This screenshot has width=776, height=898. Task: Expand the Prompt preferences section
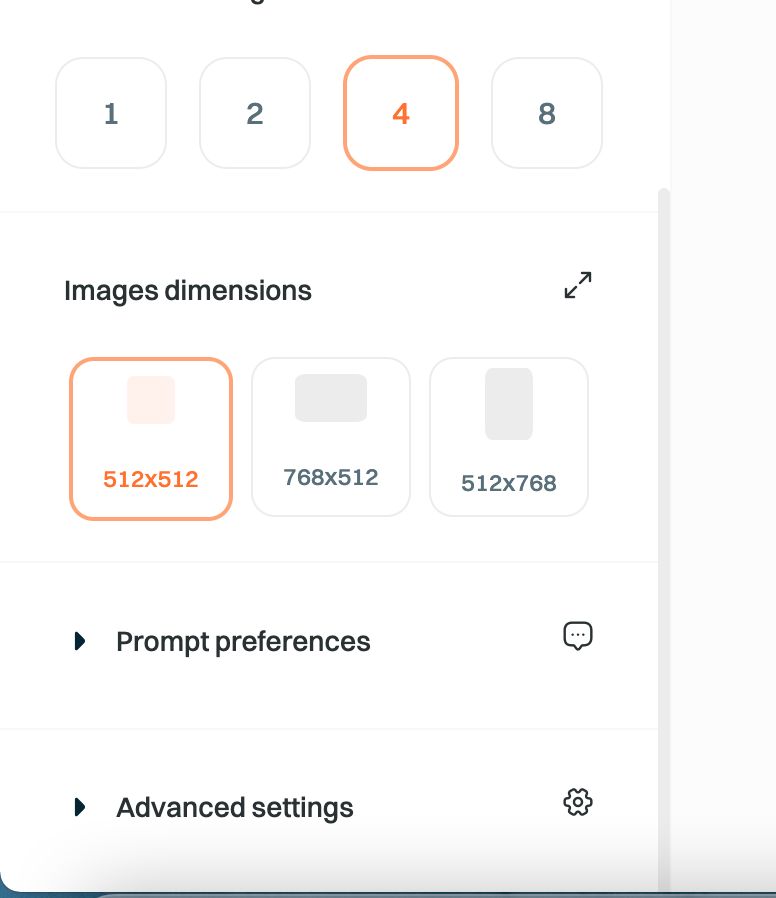click(x=243, y=641)
